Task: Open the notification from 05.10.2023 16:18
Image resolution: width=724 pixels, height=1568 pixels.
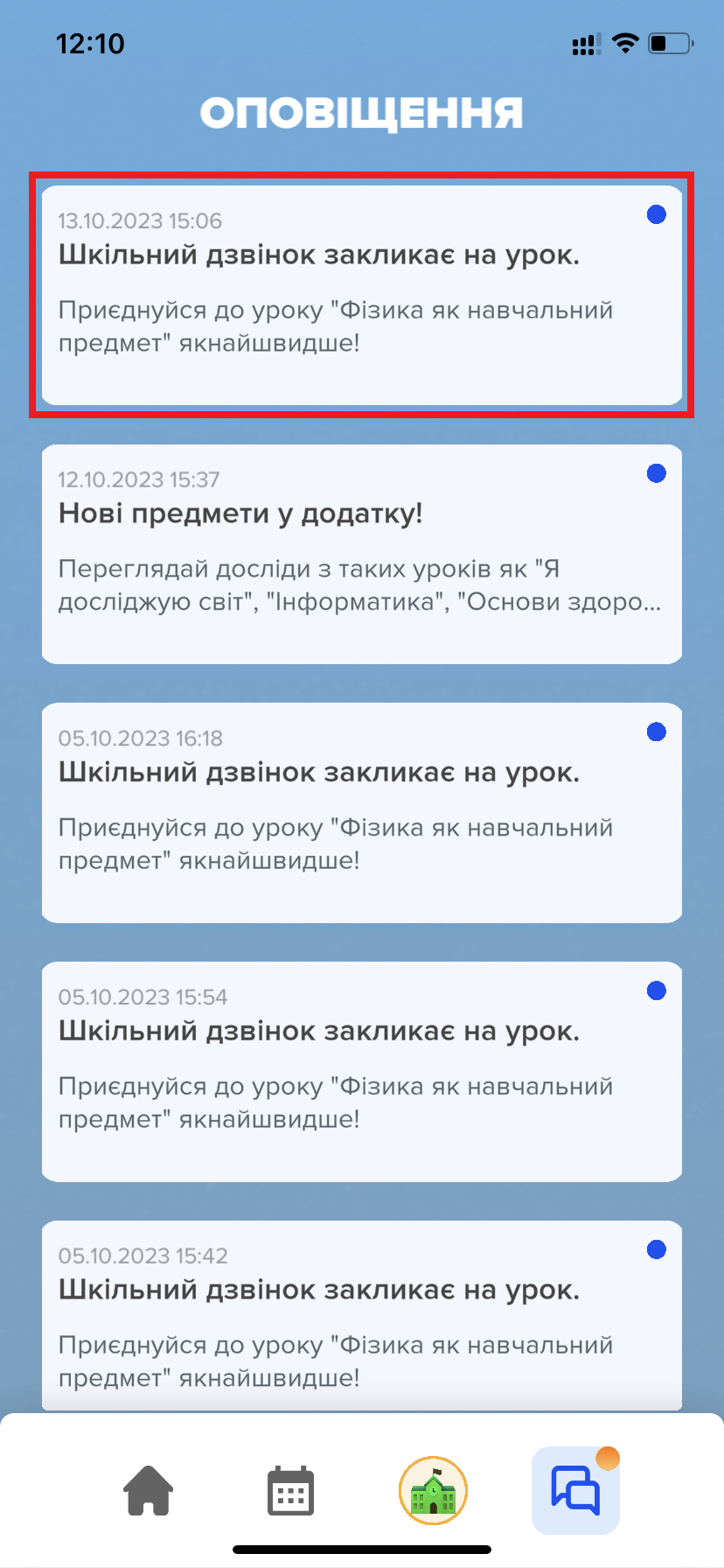Action: (x=361, y=812)
